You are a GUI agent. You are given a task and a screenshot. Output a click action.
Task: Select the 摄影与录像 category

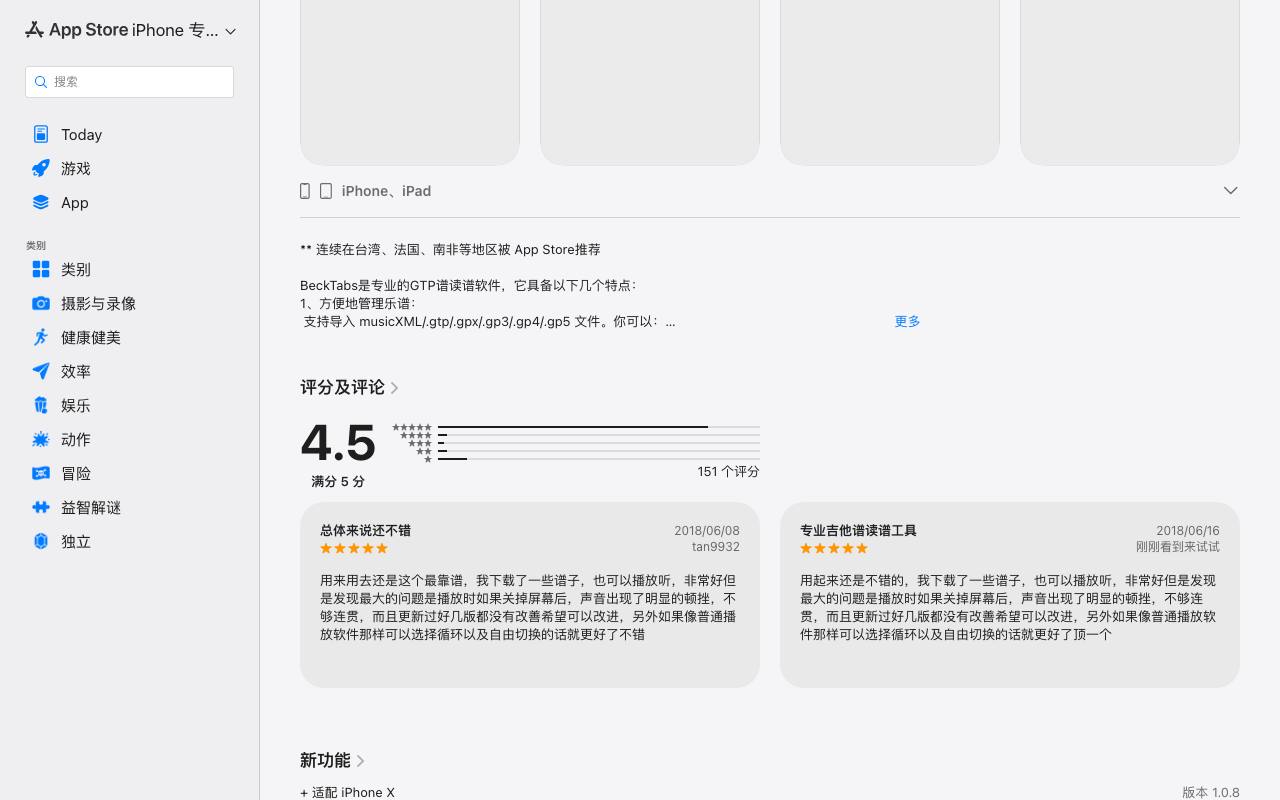pos(129,304)
